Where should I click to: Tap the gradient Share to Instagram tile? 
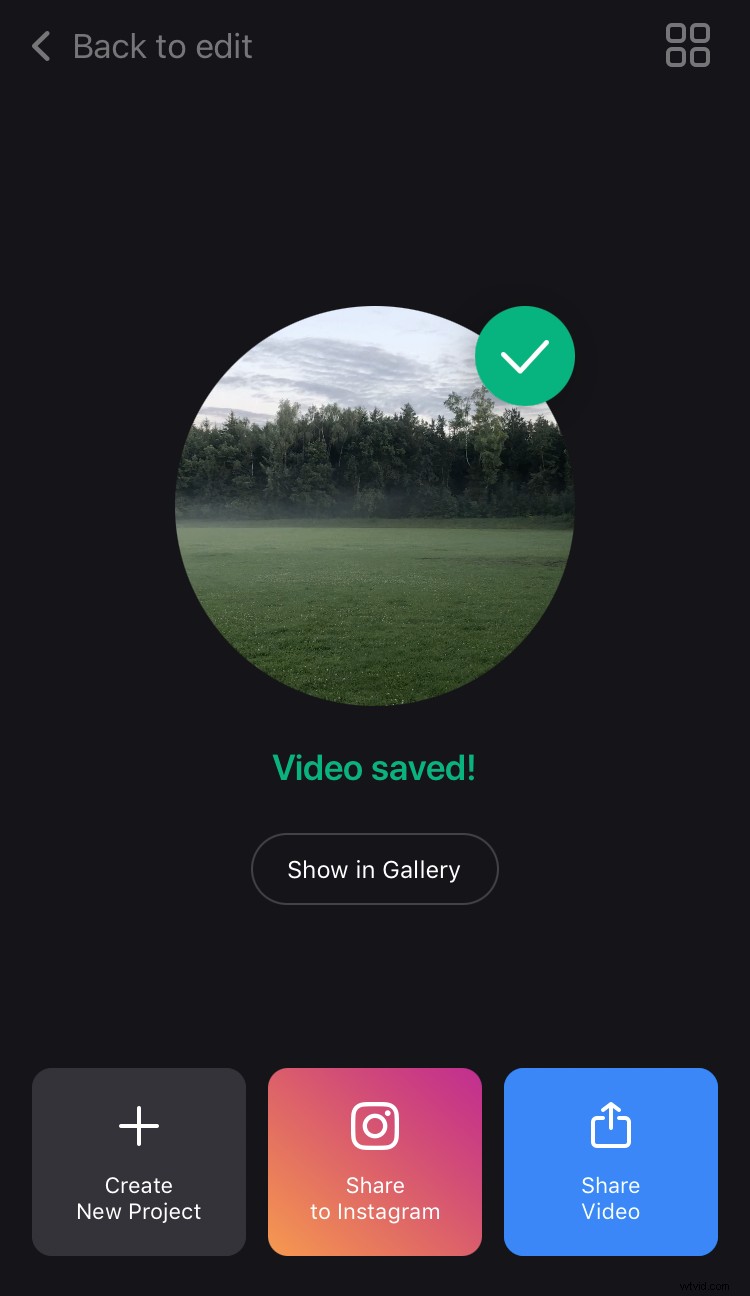pyautogui.click(x=374, y=1162)
